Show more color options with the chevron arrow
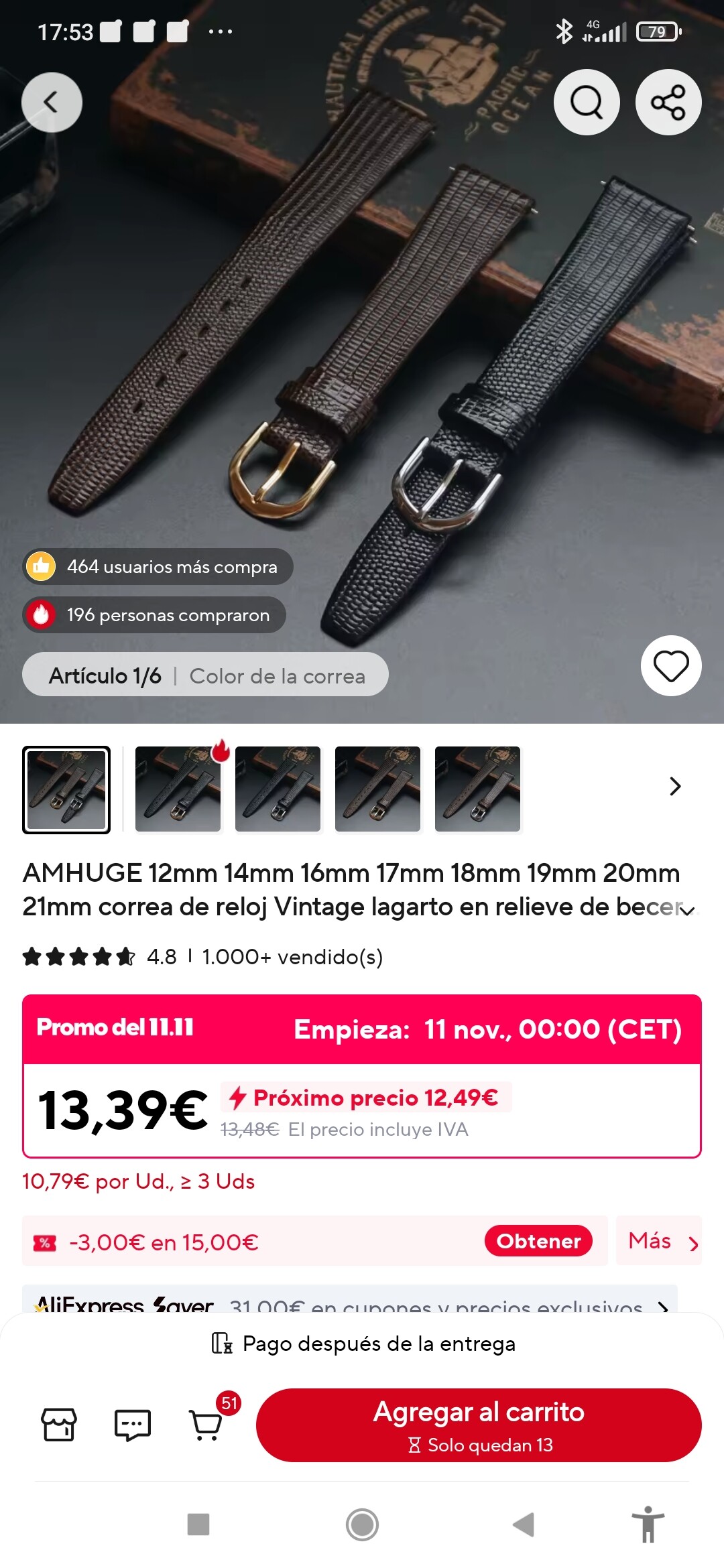 pos(675,786)
